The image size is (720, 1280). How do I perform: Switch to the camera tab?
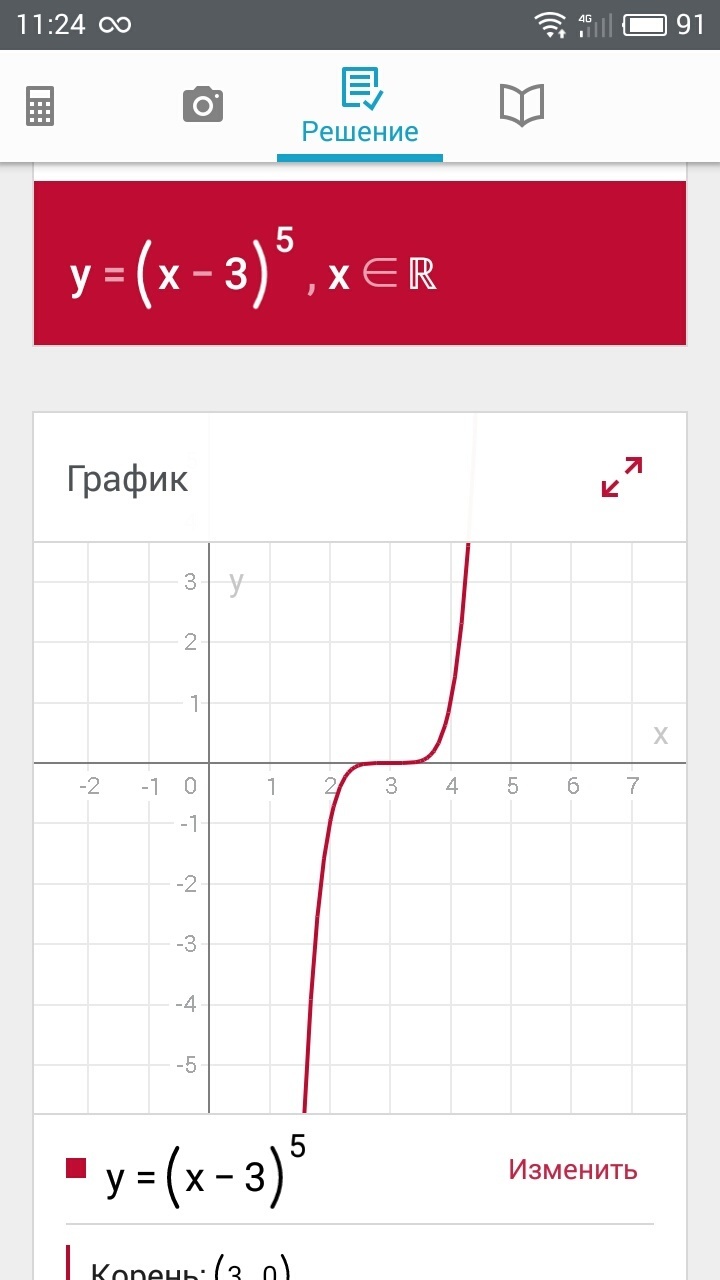(203, 104)
